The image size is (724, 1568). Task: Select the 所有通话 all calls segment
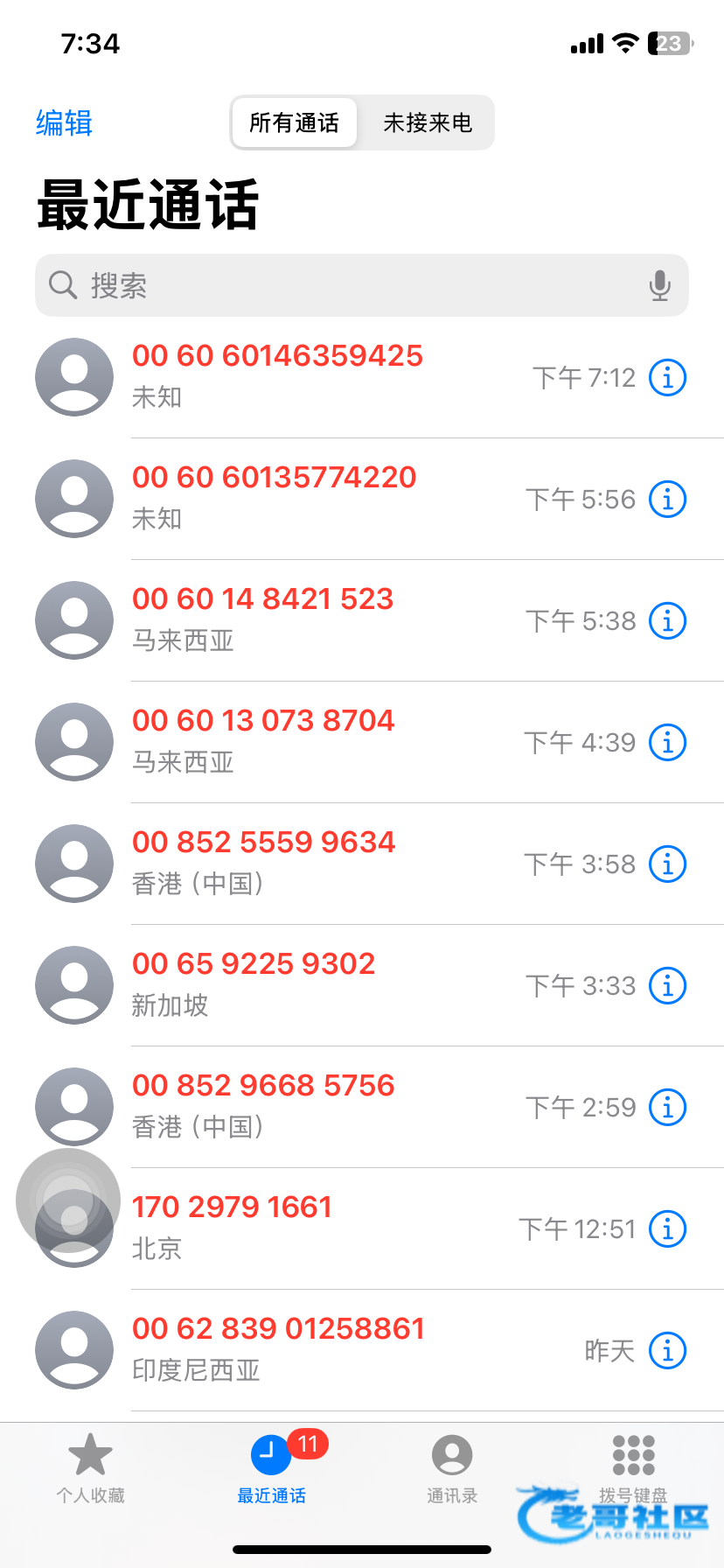294,122
